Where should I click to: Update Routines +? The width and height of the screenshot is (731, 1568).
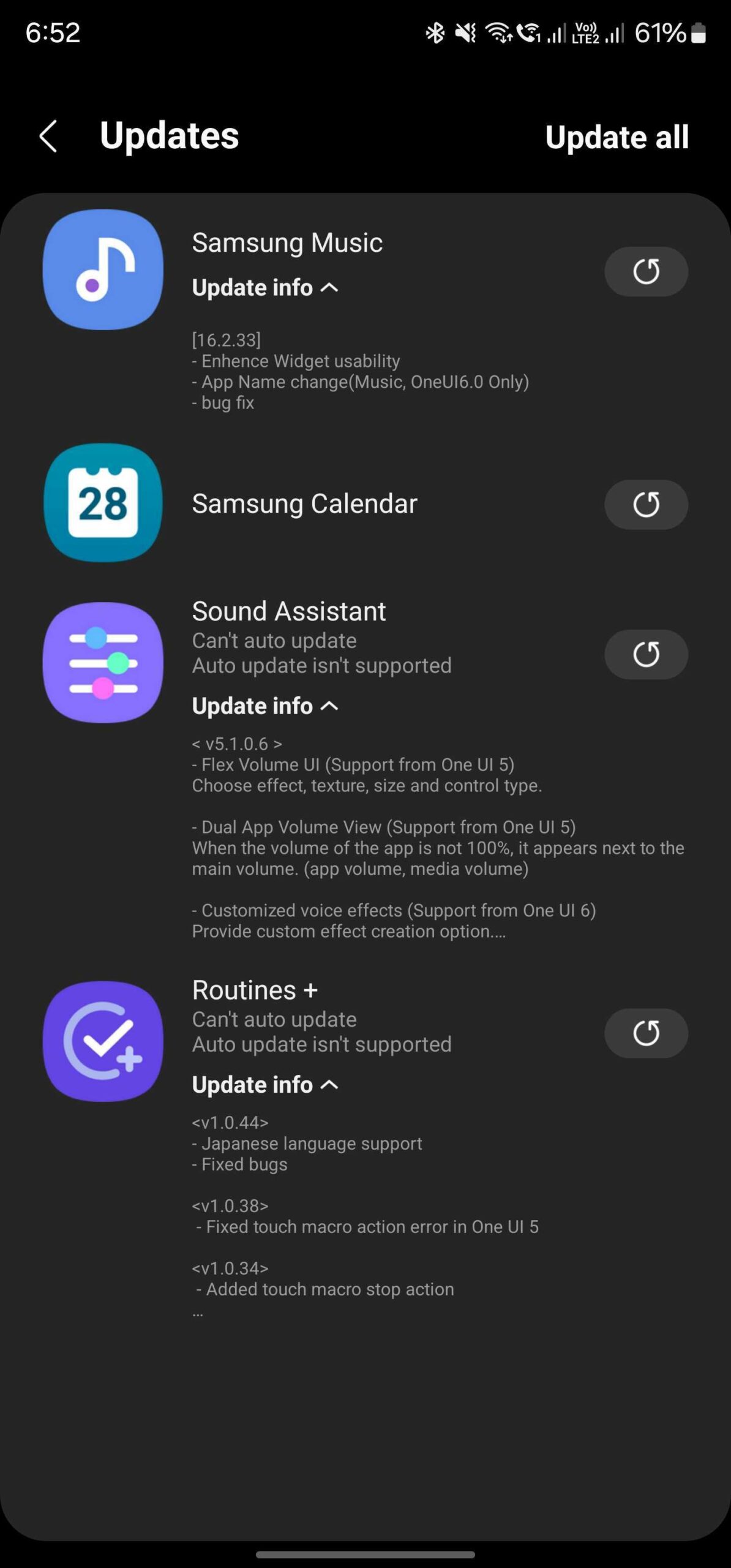(646, 1033)
